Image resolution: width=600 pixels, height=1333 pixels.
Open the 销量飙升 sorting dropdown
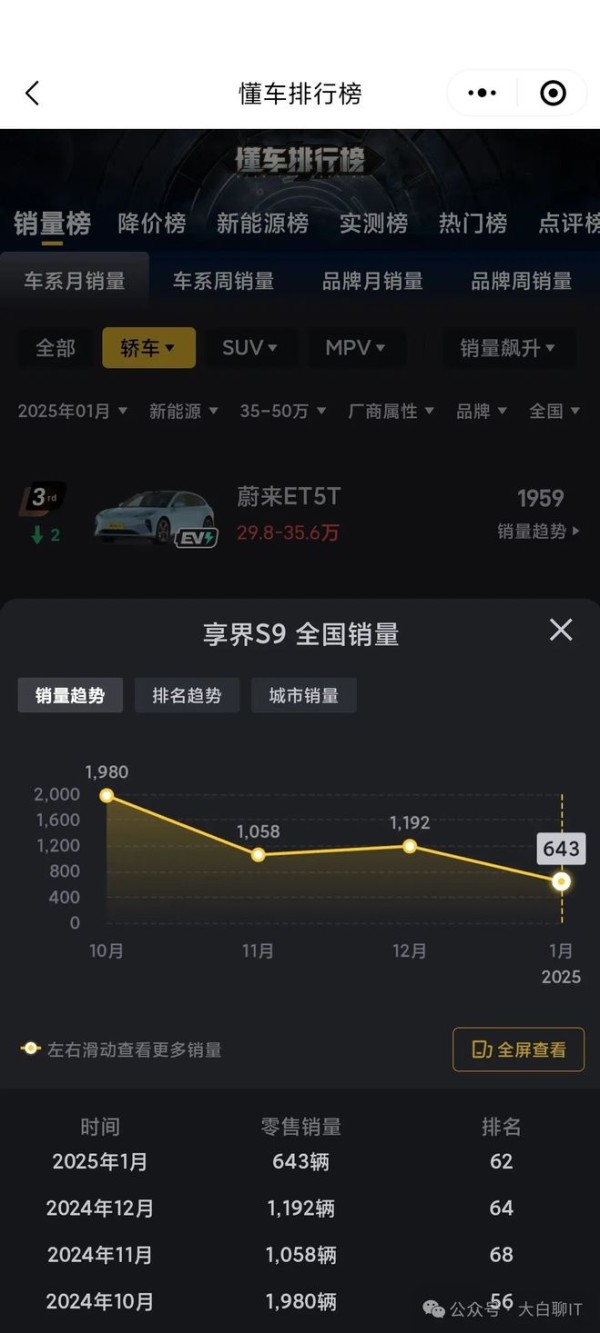[507, 348]
